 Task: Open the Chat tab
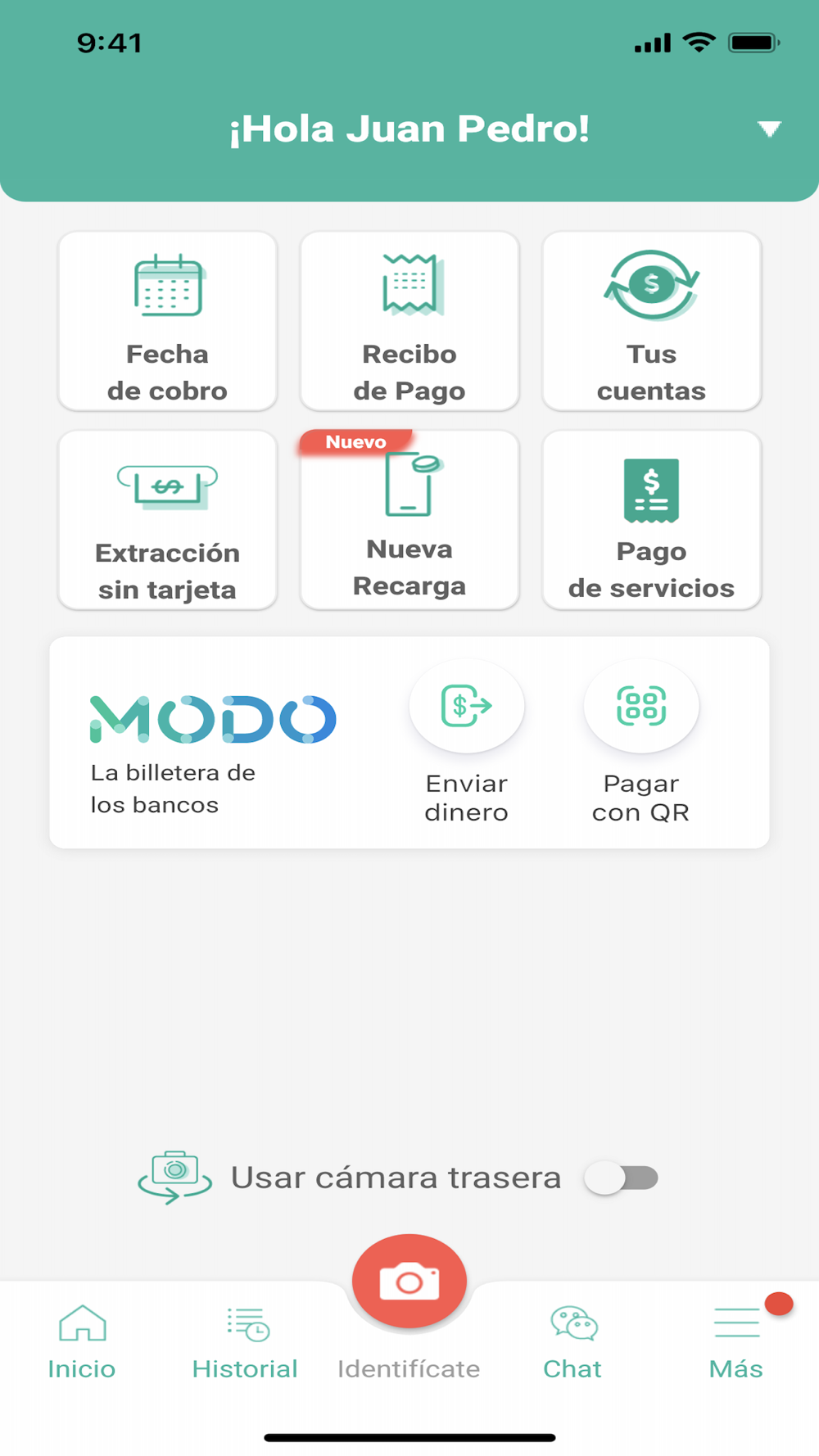click(572, 1341)
